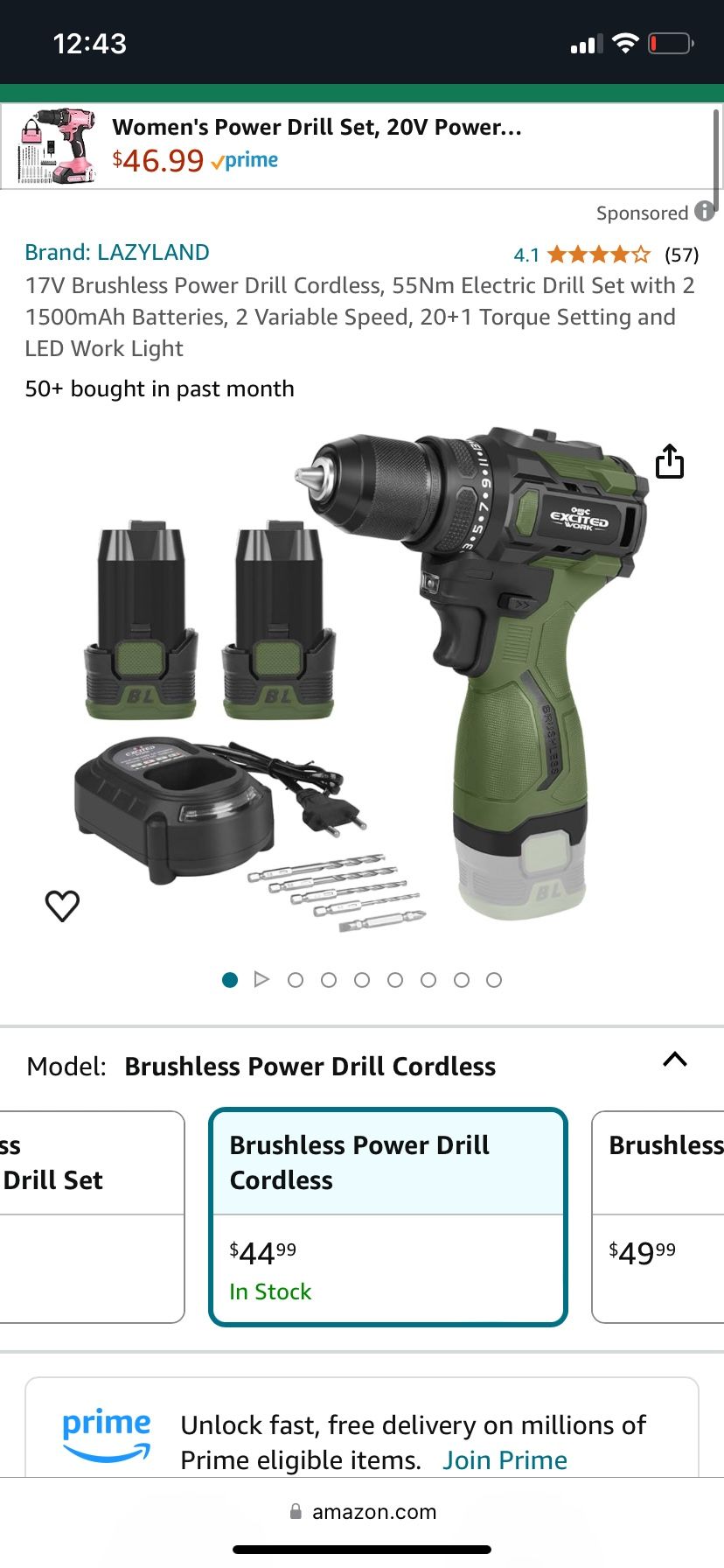Select the Brushless model priced at $49.99

click(658, 1216)
